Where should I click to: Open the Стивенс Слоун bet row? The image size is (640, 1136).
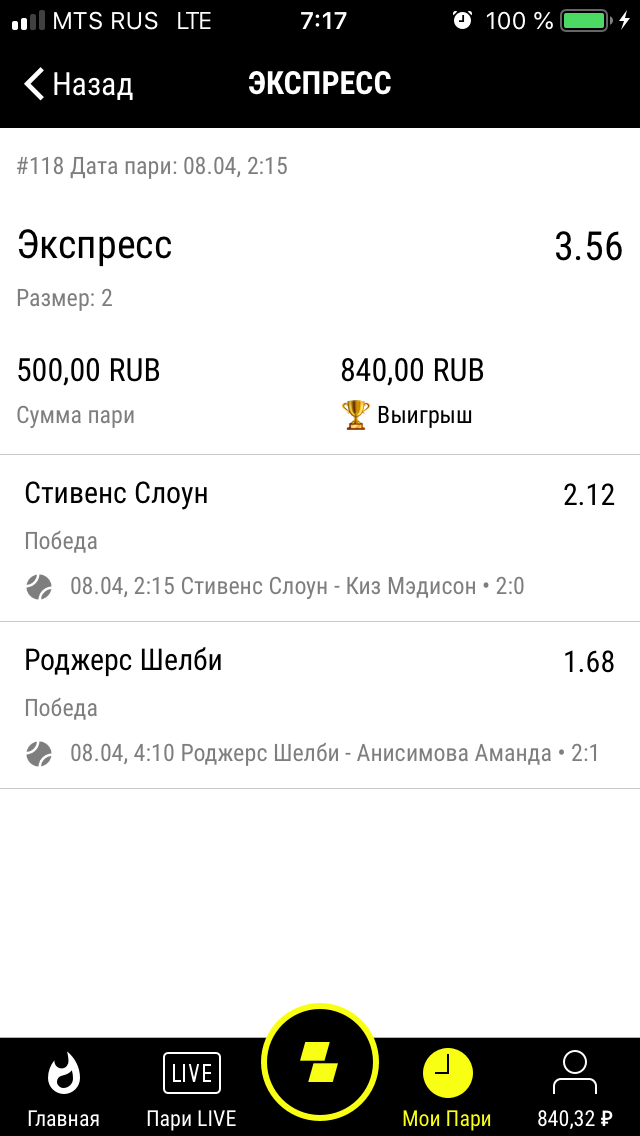click(x=320, y=538)
